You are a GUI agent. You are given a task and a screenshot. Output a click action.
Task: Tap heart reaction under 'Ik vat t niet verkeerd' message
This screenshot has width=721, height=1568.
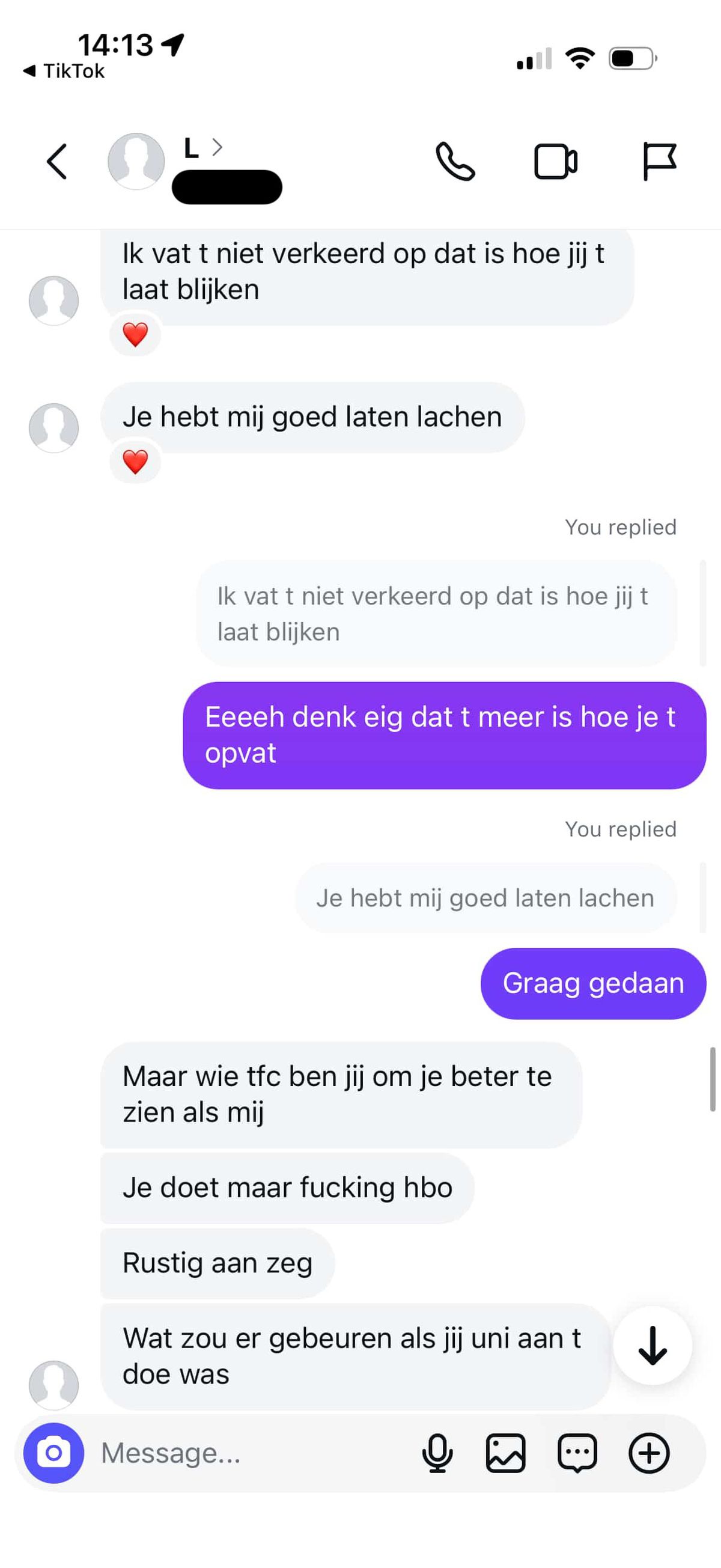[135, 334]
